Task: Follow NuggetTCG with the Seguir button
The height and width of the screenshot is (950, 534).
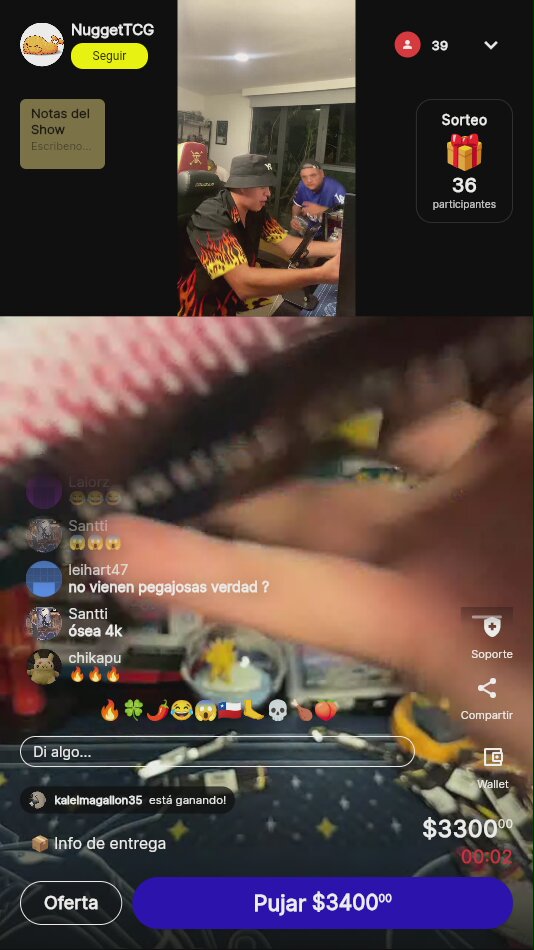Action: pos(109,56)
